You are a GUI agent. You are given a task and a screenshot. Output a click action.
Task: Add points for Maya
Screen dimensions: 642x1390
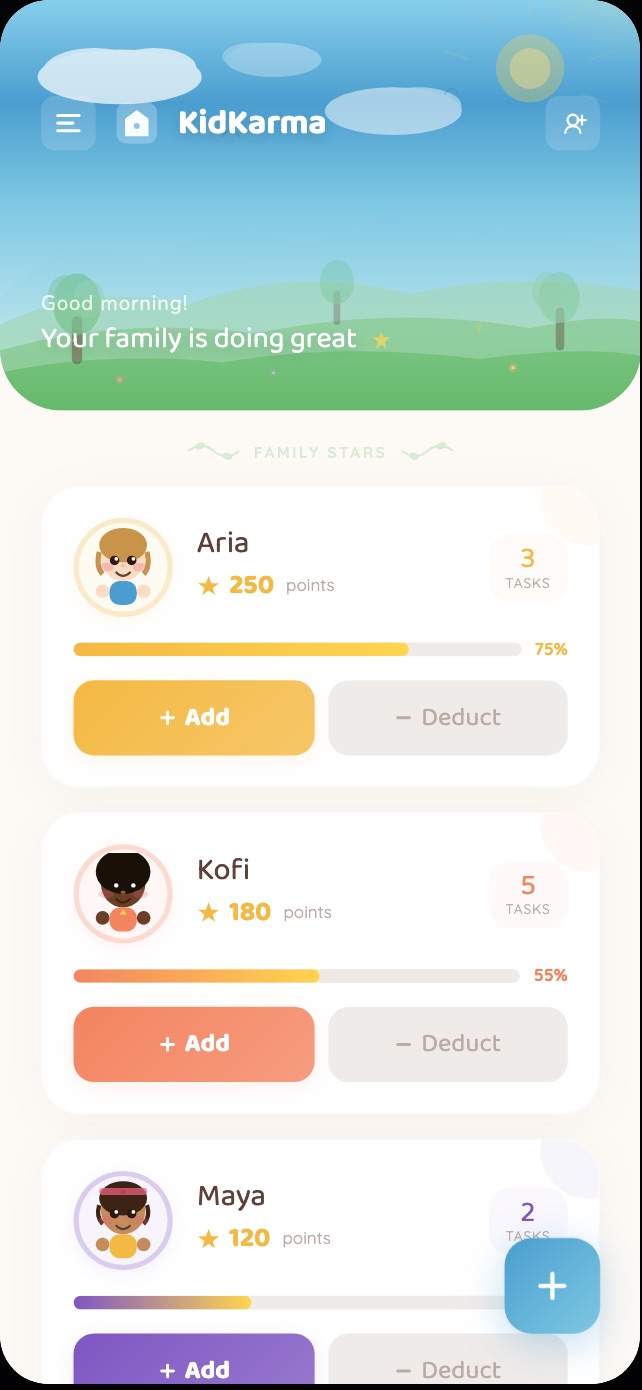pos(194,1366)
